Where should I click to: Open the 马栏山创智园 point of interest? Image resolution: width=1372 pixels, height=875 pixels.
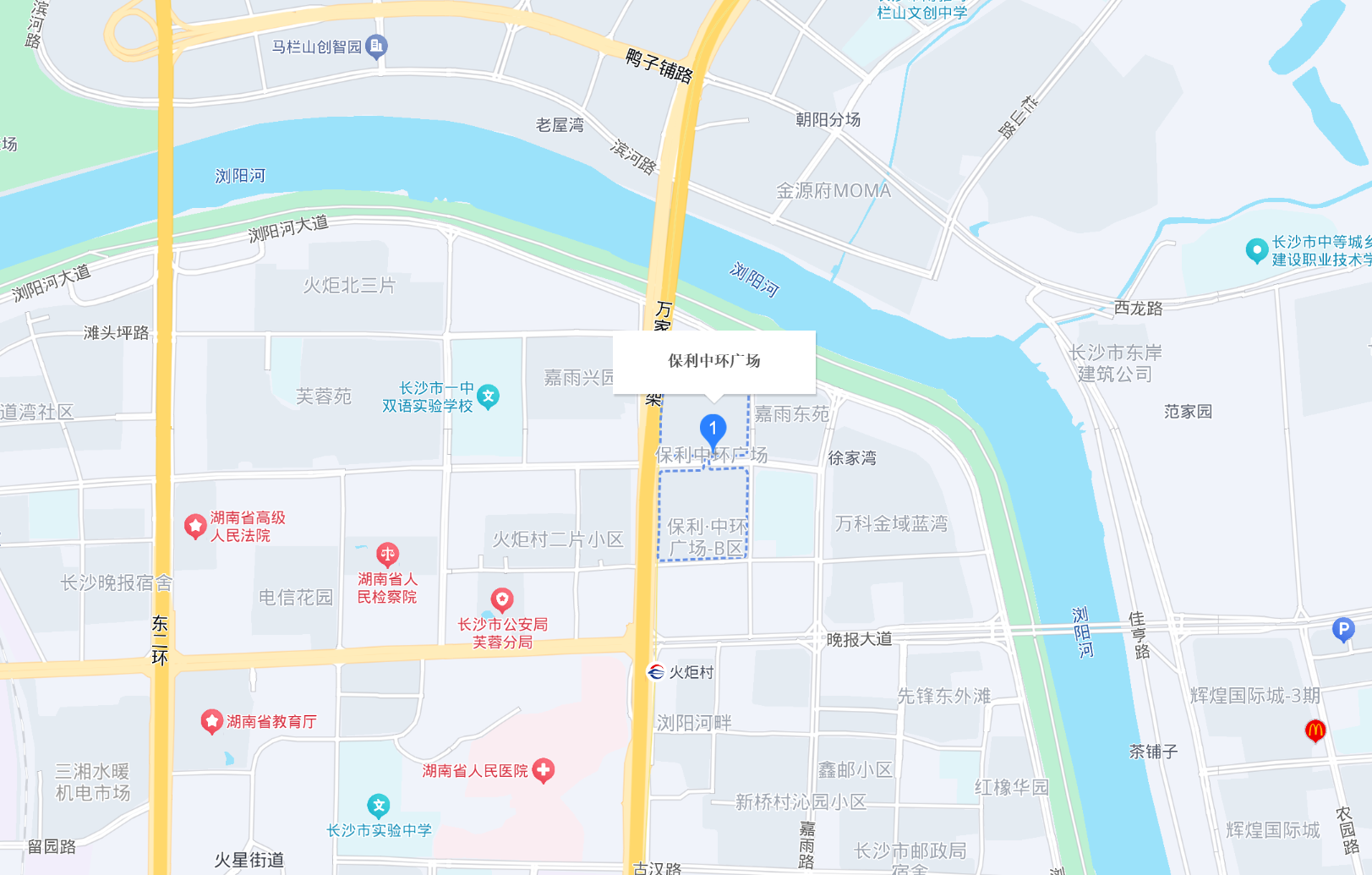click(x=377, y=46)
